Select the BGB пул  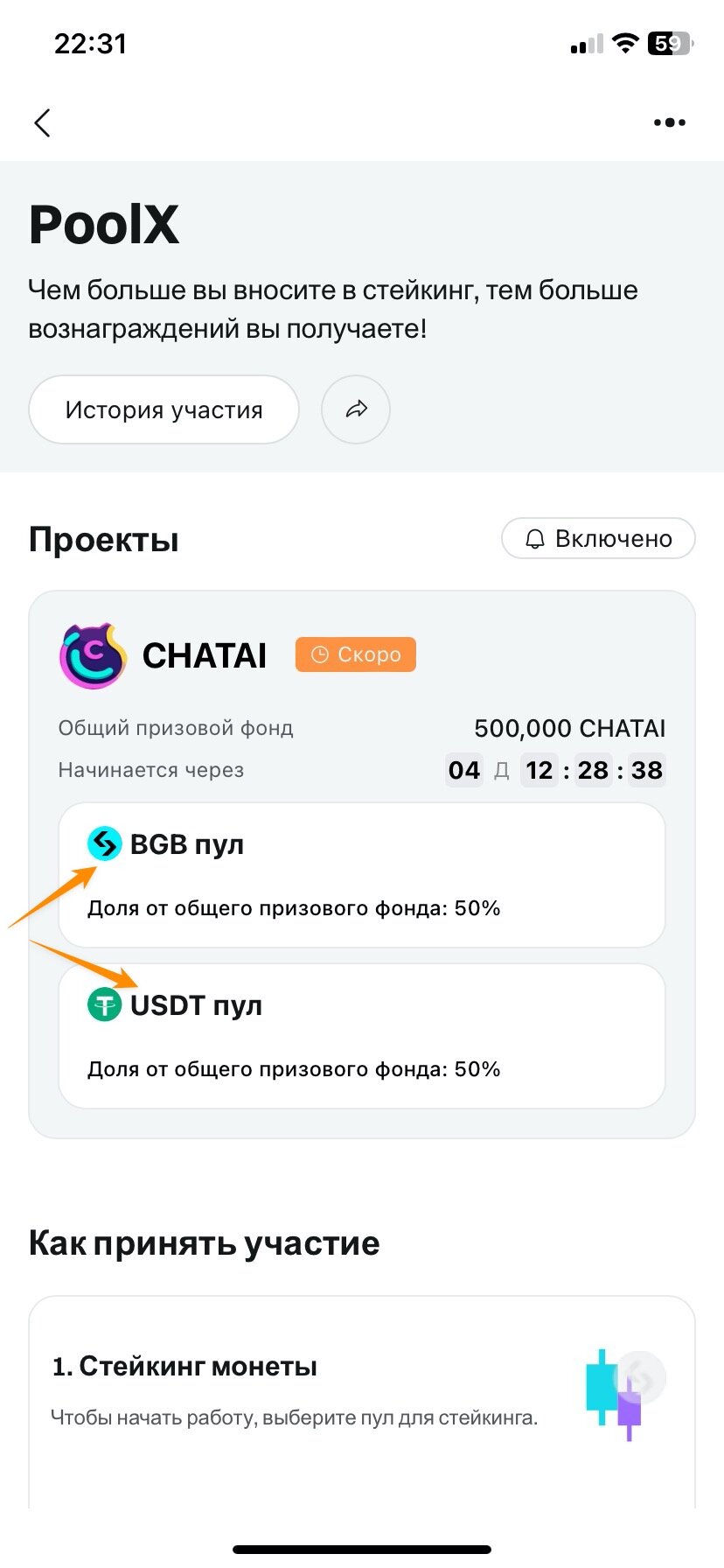[x=362, y=875]
